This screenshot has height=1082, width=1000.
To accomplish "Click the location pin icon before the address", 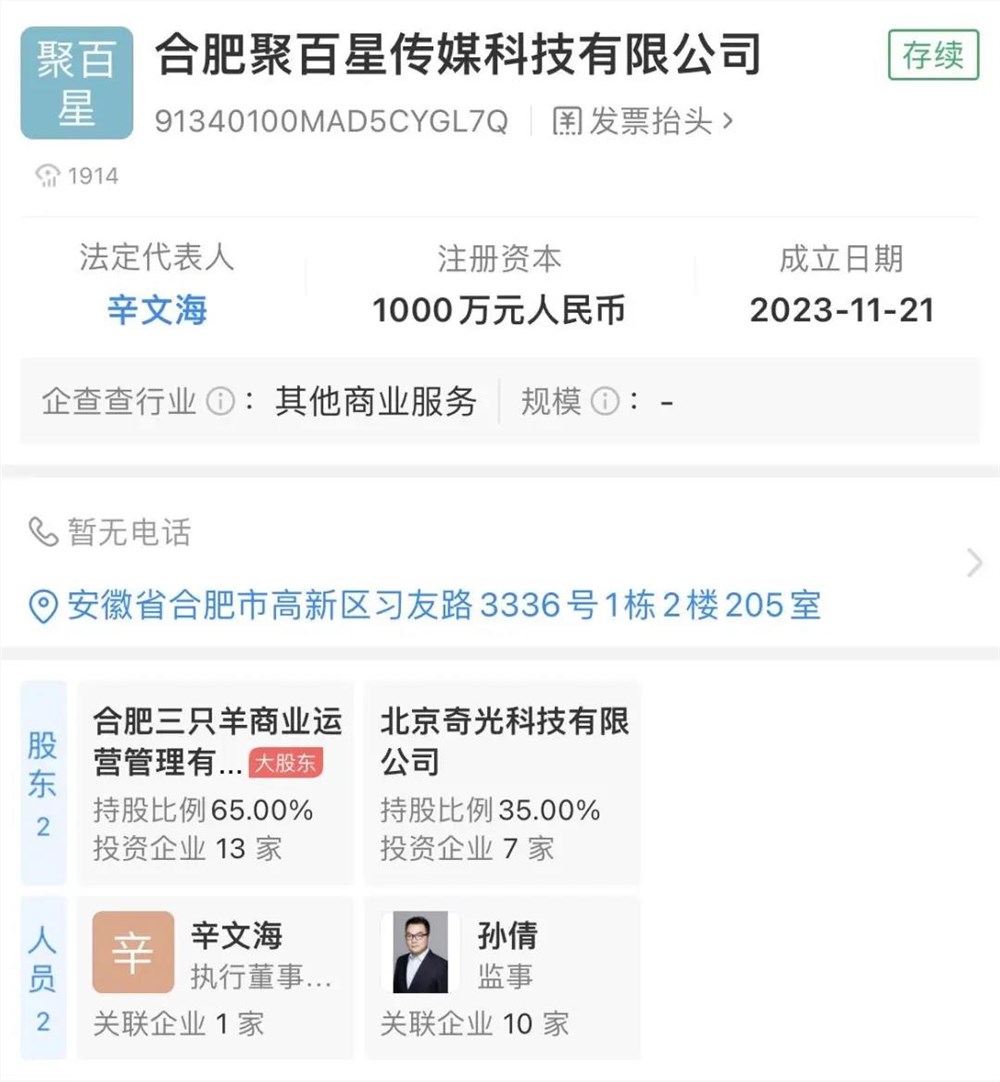I will pos(42,604).
